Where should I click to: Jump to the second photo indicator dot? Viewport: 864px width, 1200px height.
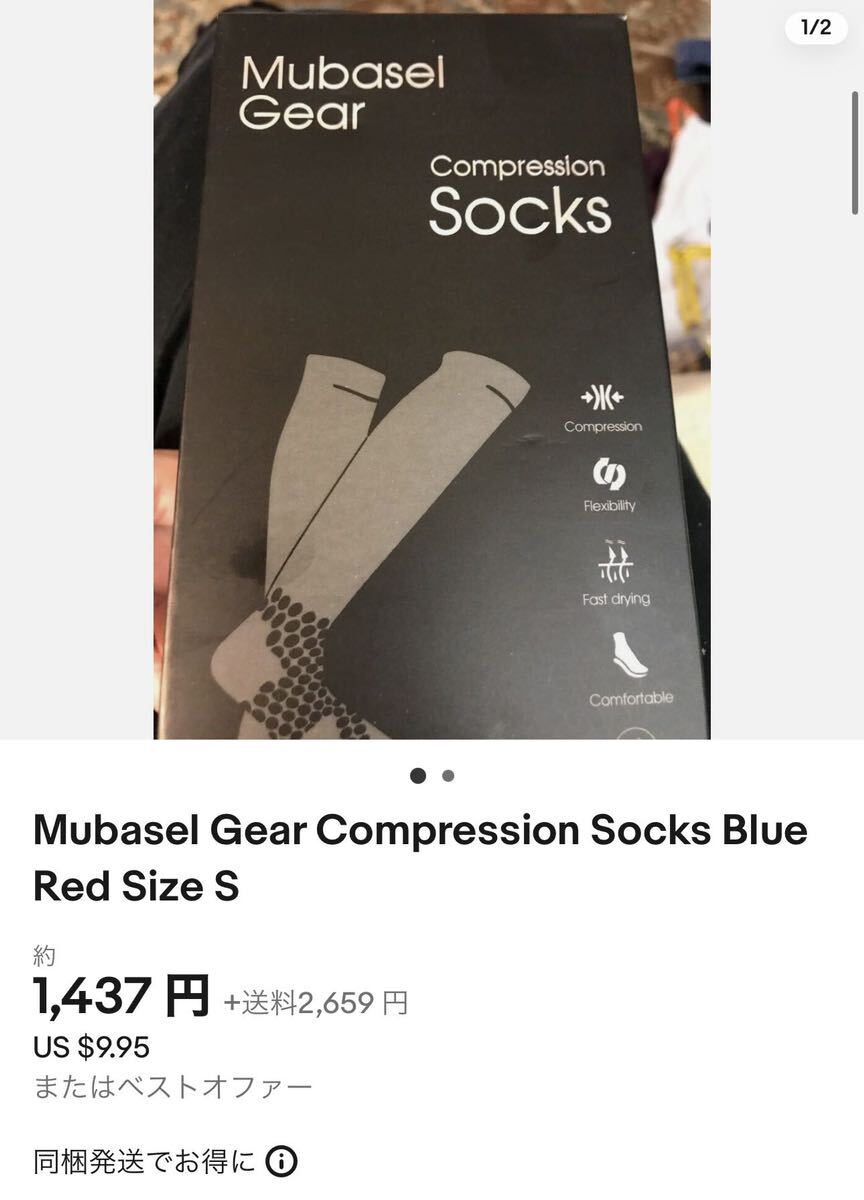click(448, 775)
